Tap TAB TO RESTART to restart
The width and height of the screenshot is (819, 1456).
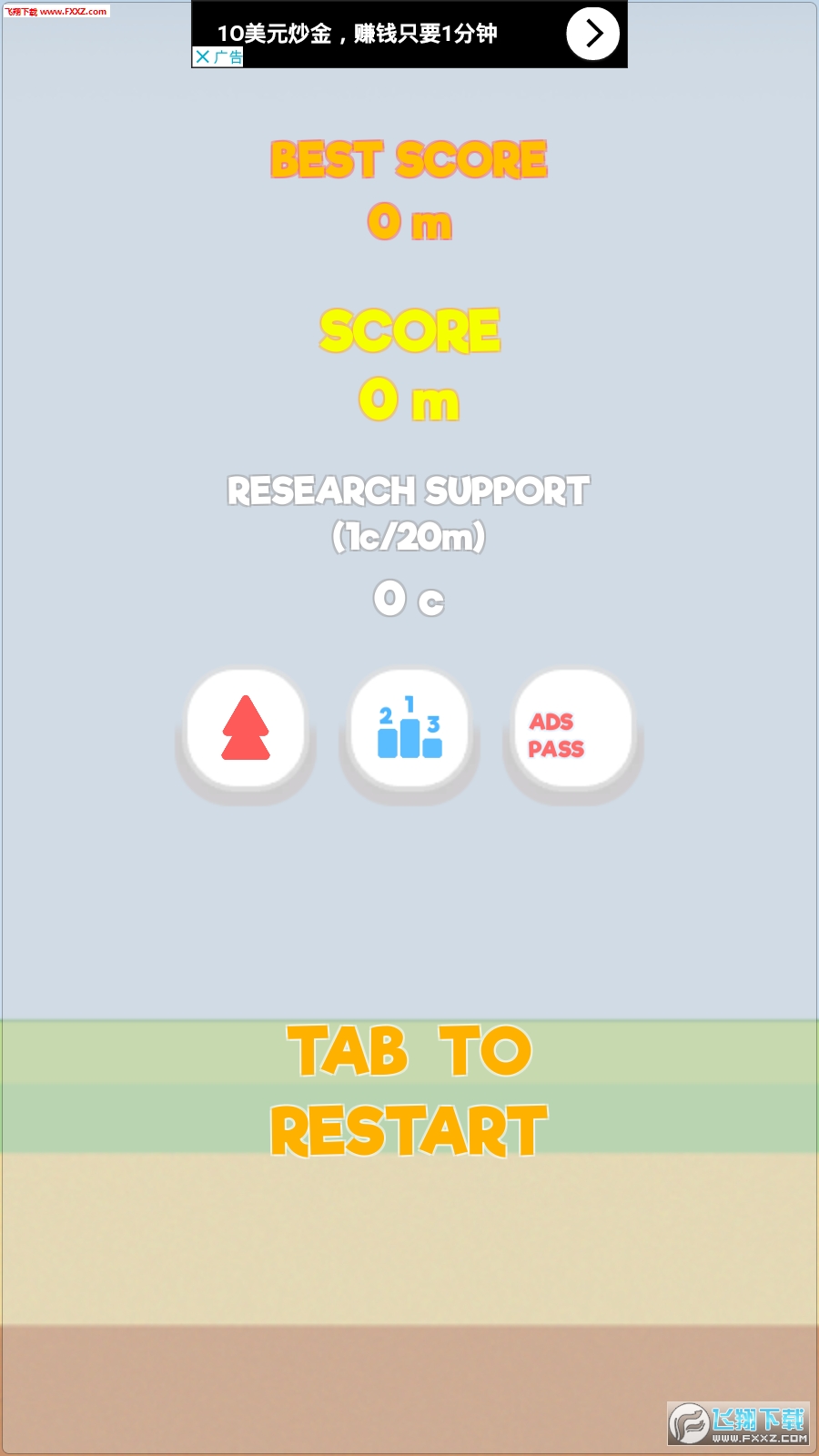click(409, 1090)
